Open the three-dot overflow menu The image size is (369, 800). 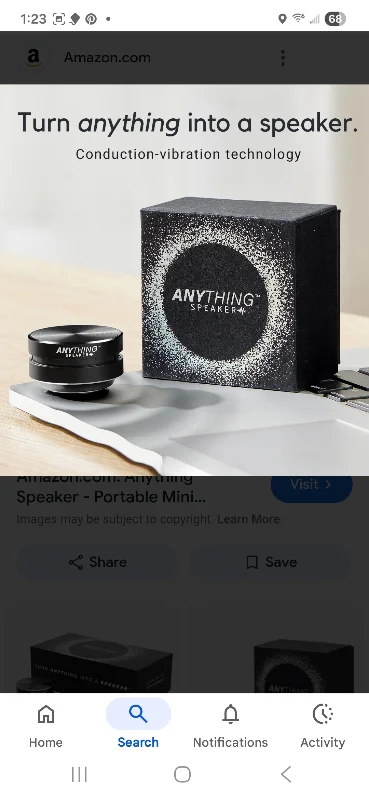[283, 58]
